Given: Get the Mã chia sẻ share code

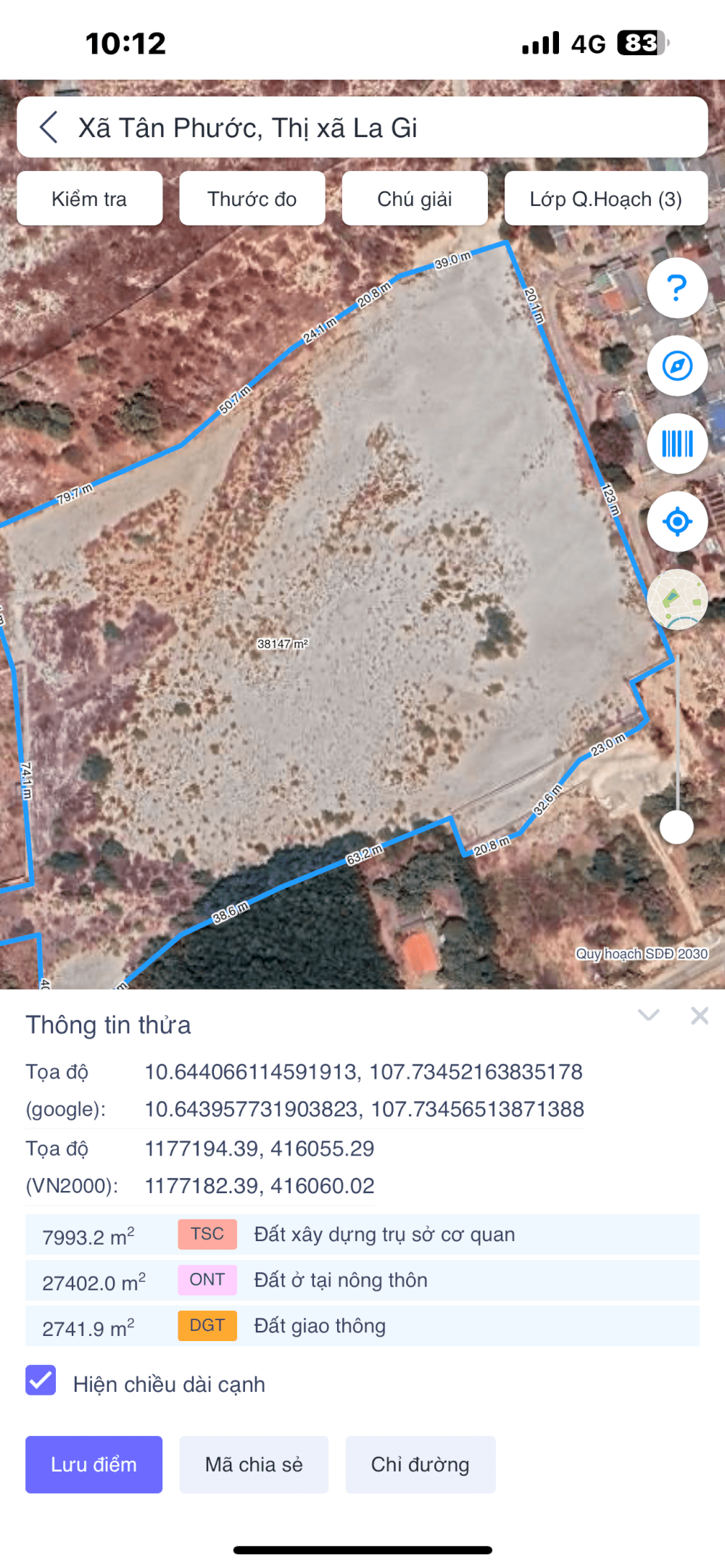Looking at the screenshot, I should pyautogui.click(x=254, y=1464).
